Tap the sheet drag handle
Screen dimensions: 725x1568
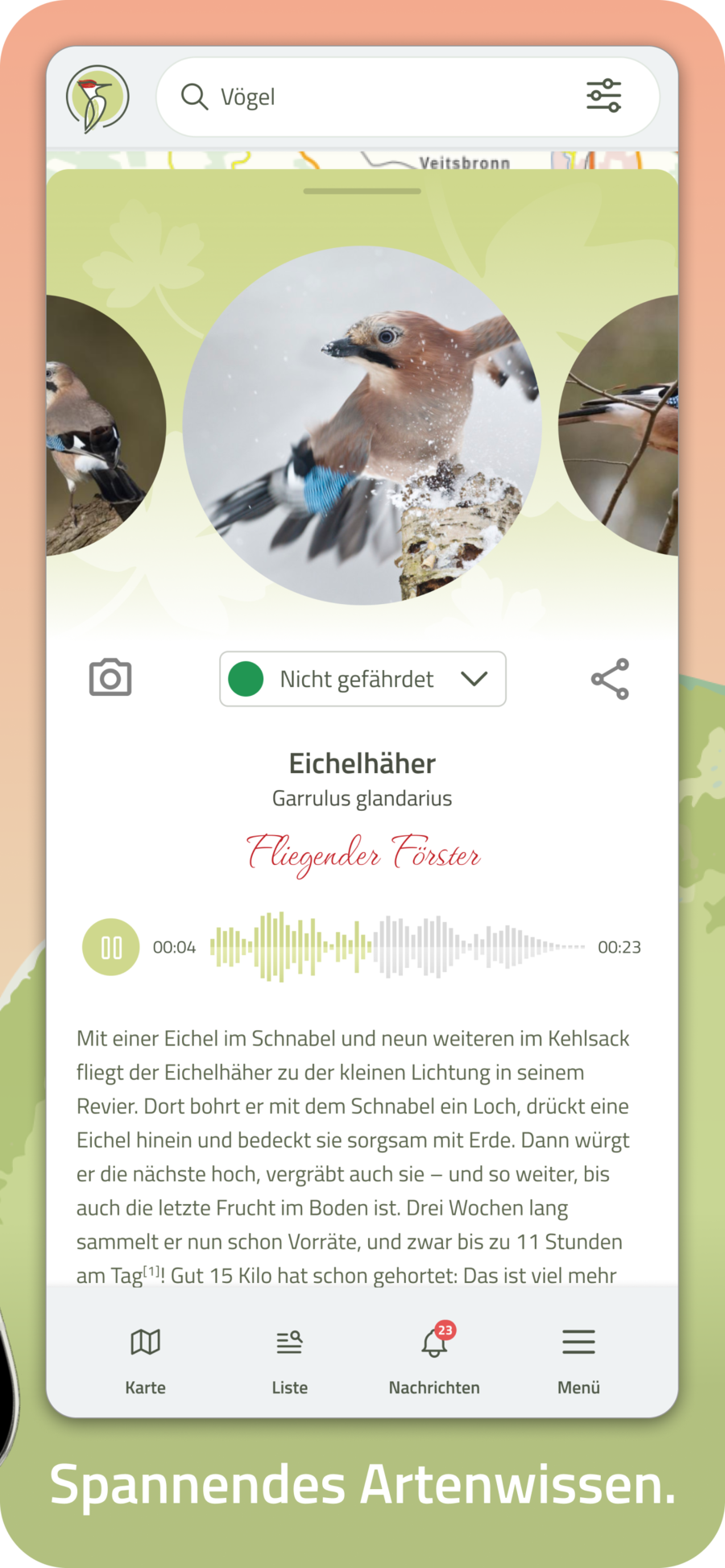pyautogui.click(x=362, y=191)
